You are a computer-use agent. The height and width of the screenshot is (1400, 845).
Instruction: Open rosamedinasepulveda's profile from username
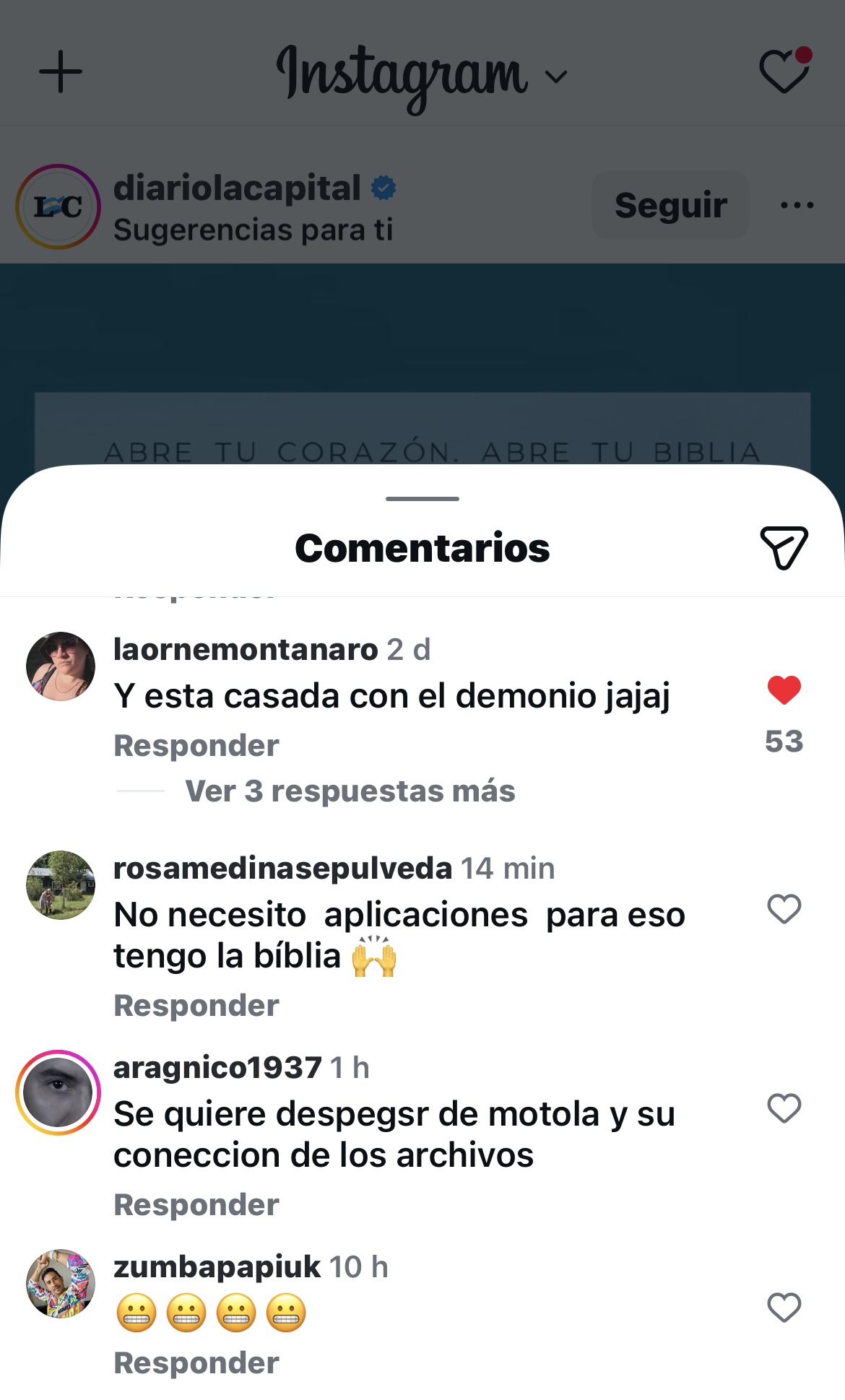(282, 868)
